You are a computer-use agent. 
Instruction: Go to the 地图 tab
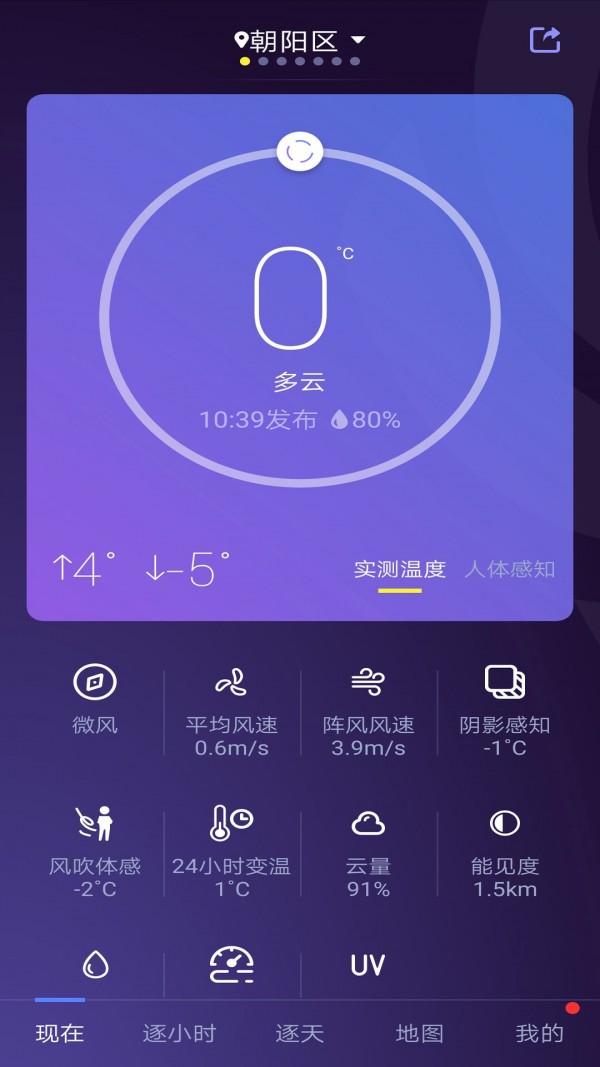[420, 1033]
